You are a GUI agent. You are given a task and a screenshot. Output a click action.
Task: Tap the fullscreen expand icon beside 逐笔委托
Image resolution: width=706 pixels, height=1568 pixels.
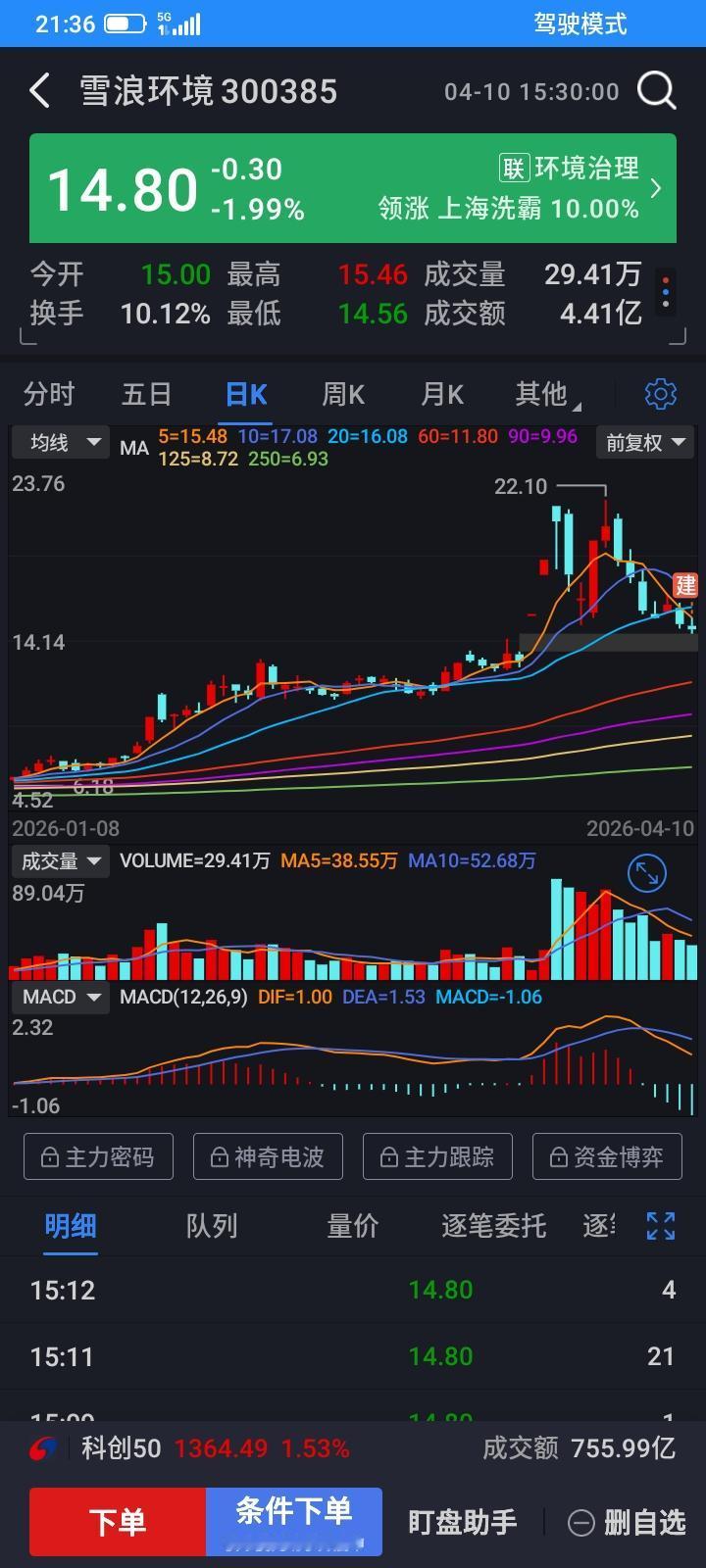coord(660,1225)
